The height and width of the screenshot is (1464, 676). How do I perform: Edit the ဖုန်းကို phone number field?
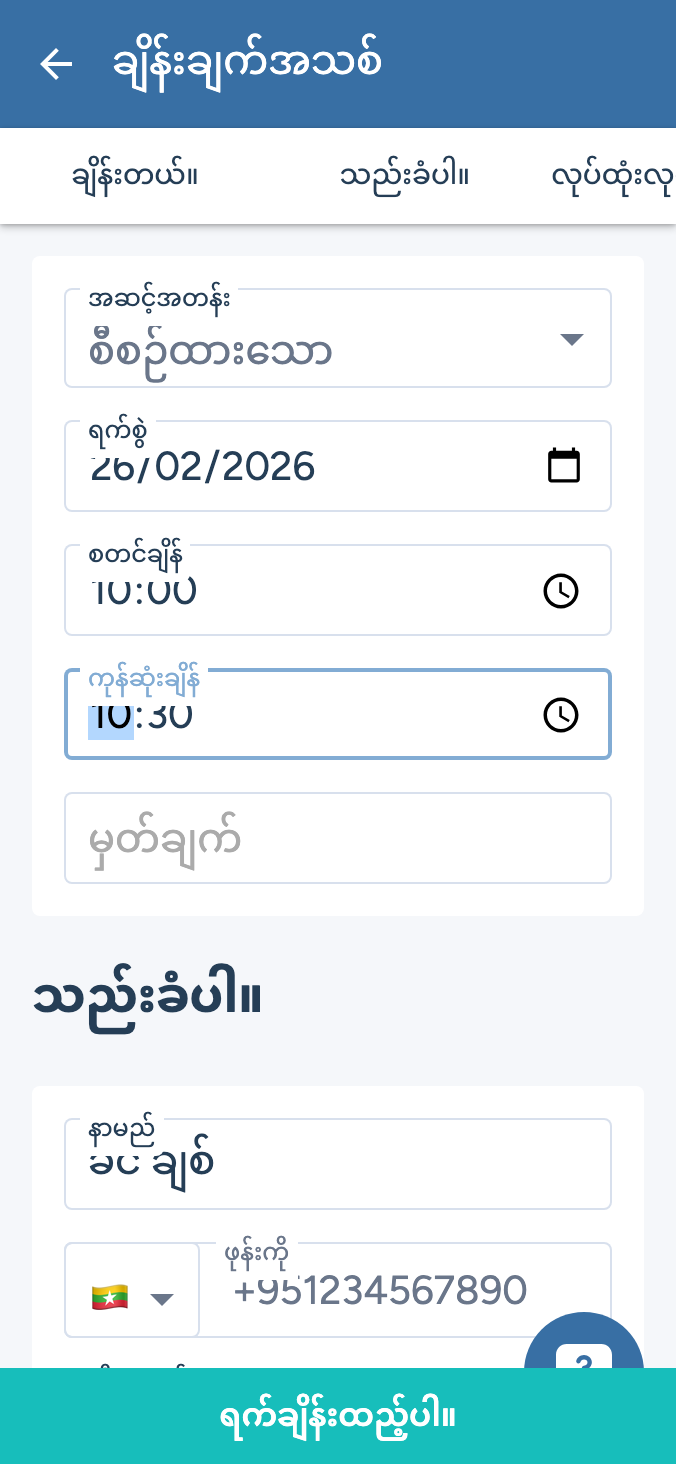pos(405,1290)
